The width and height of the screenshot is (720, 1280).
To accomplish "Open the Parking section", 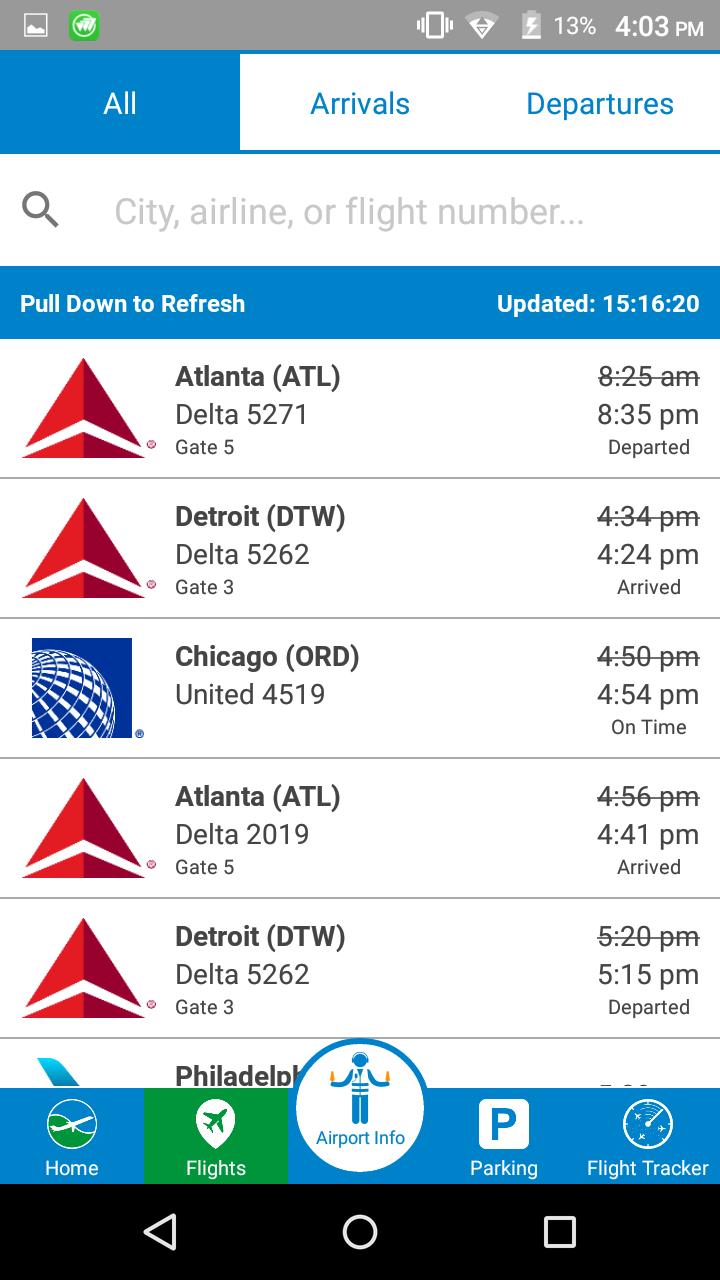I will (504, 1137).
